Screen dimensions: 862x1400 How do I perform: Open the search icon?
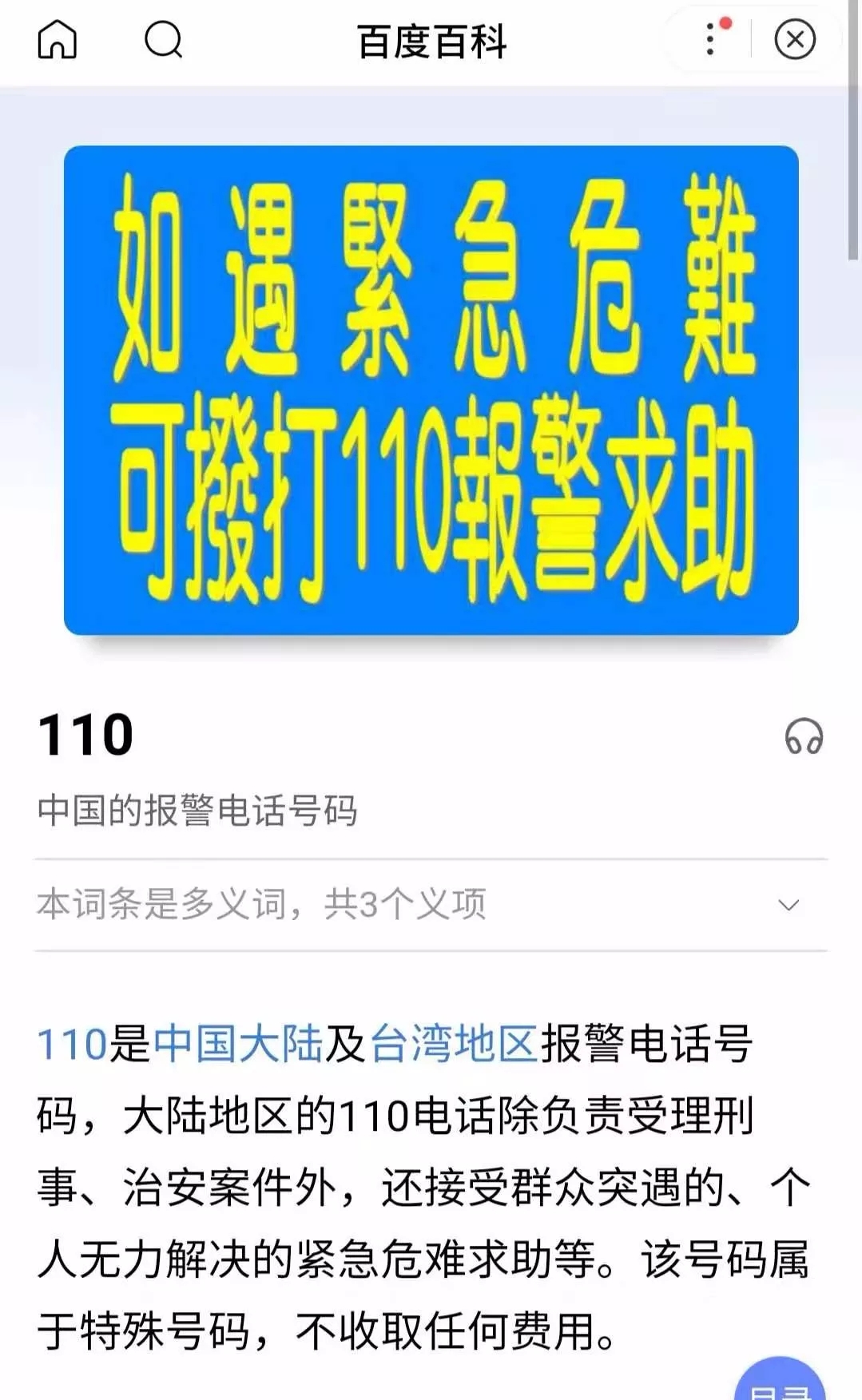[163, 40]
